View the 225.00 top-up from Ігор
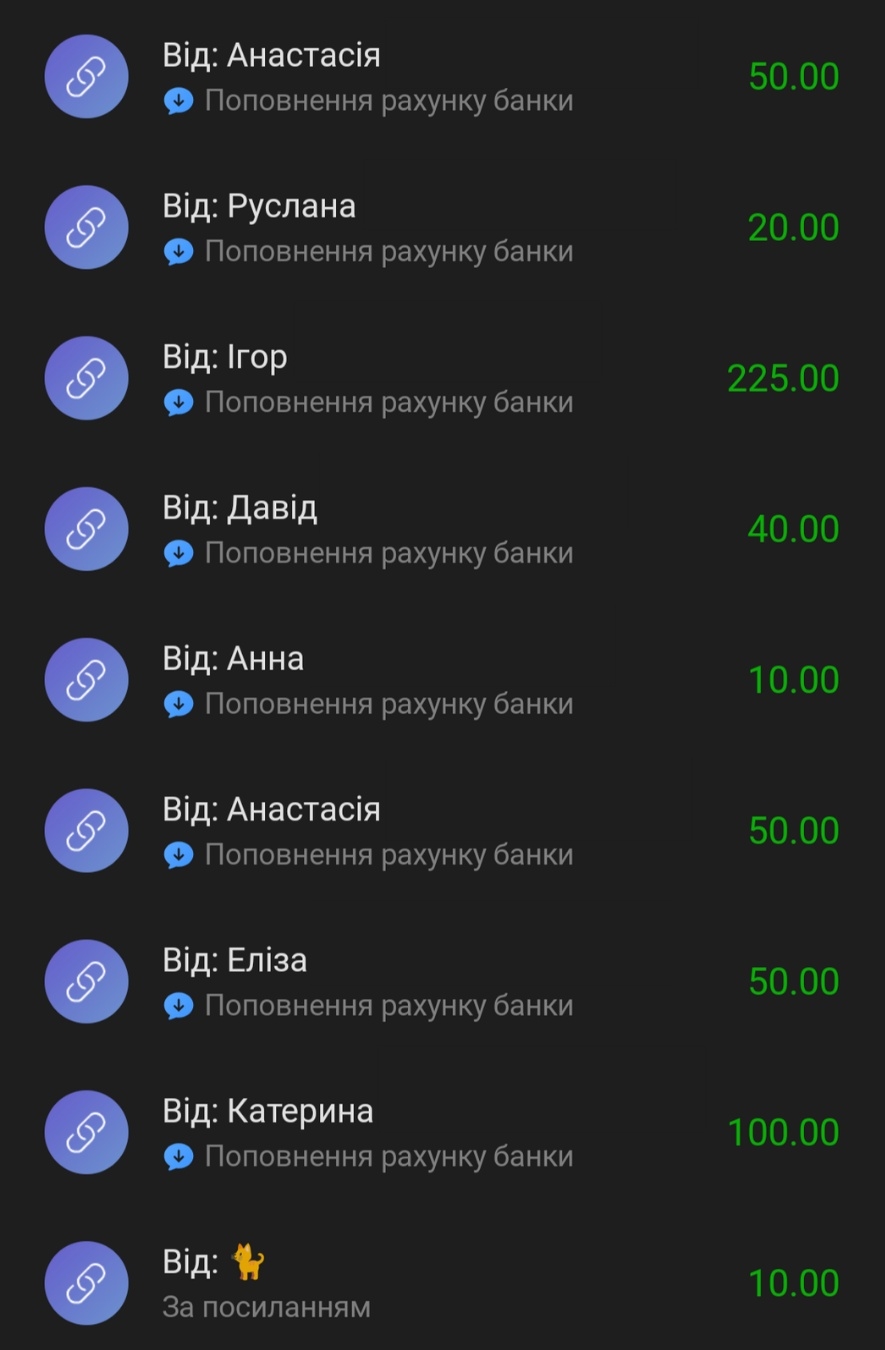The width and height of the screenshot is (885, 1350). pos(440,379)
